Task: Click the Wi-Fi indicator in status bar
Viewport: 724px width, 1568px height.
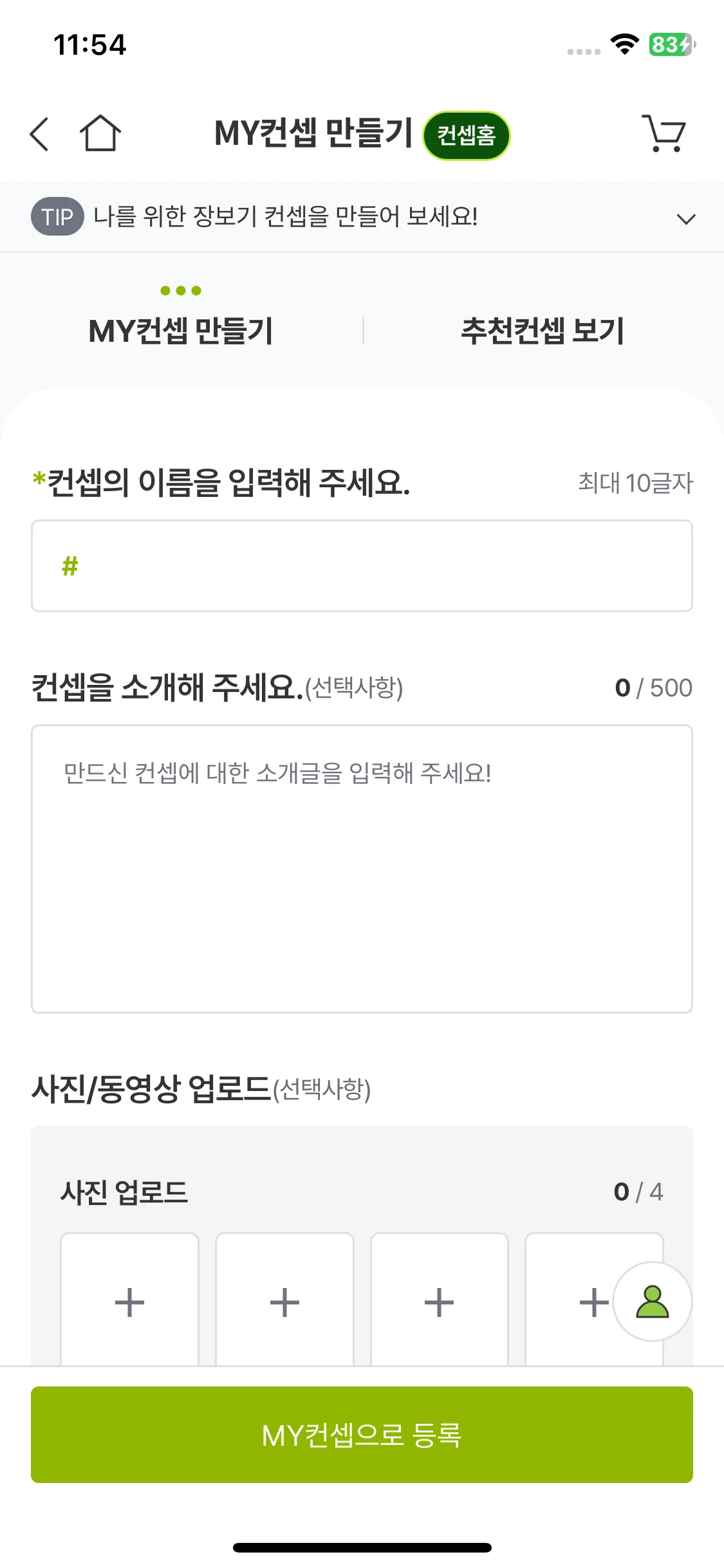Action: [x=622, y=45]
